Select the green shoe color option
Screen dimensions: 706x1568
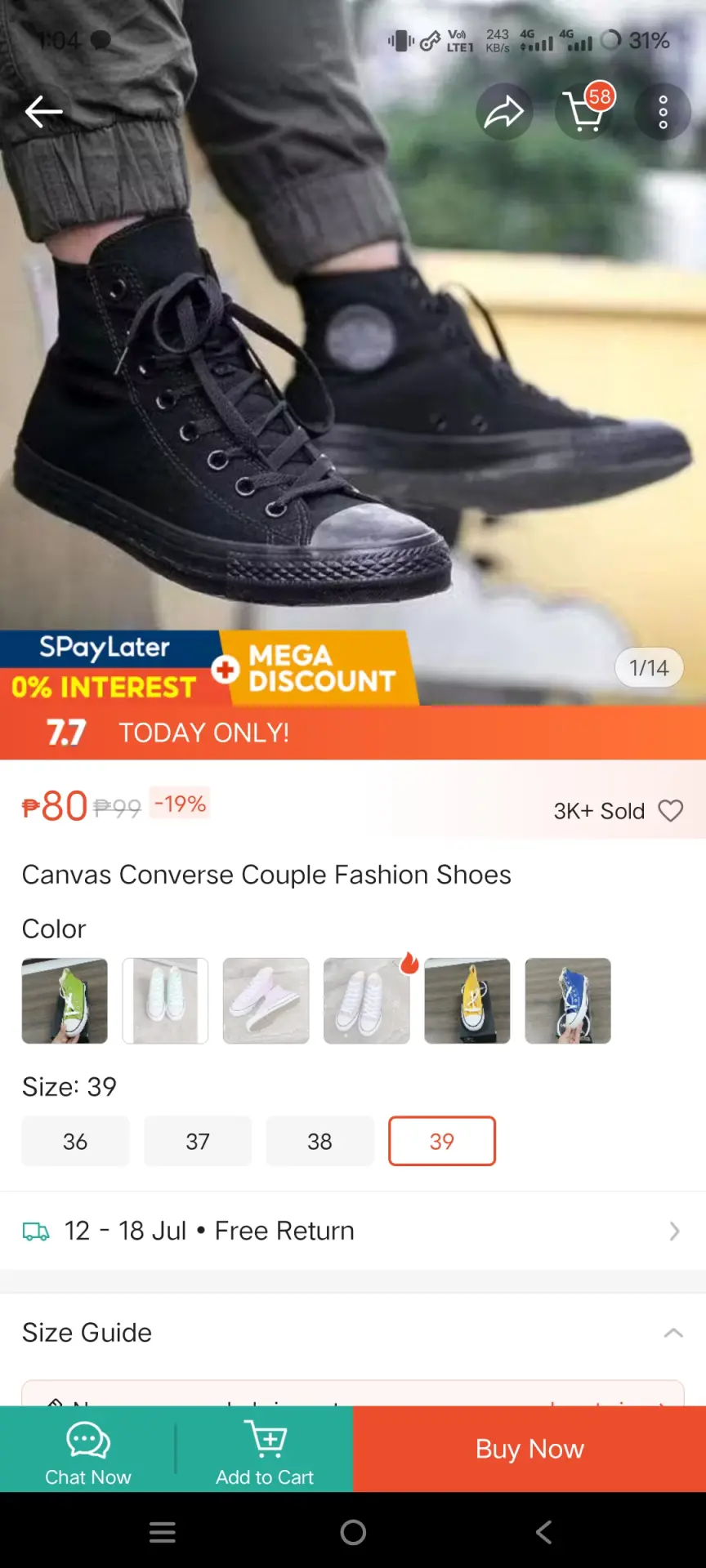pyautogui.click(x=65, y=1000)
